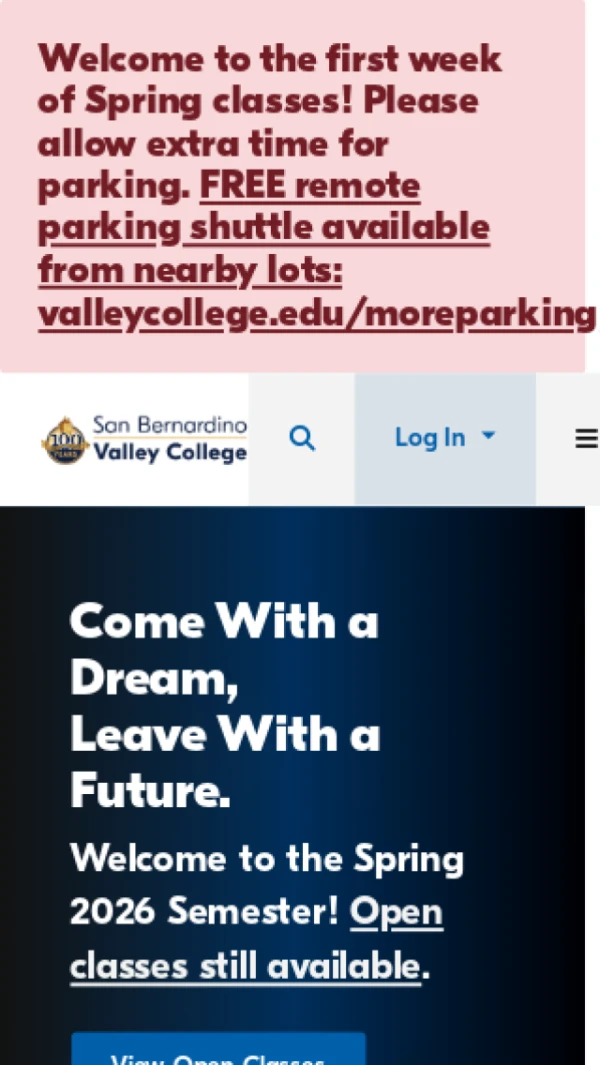Open the FREE remote parking shuttle link

317,249
